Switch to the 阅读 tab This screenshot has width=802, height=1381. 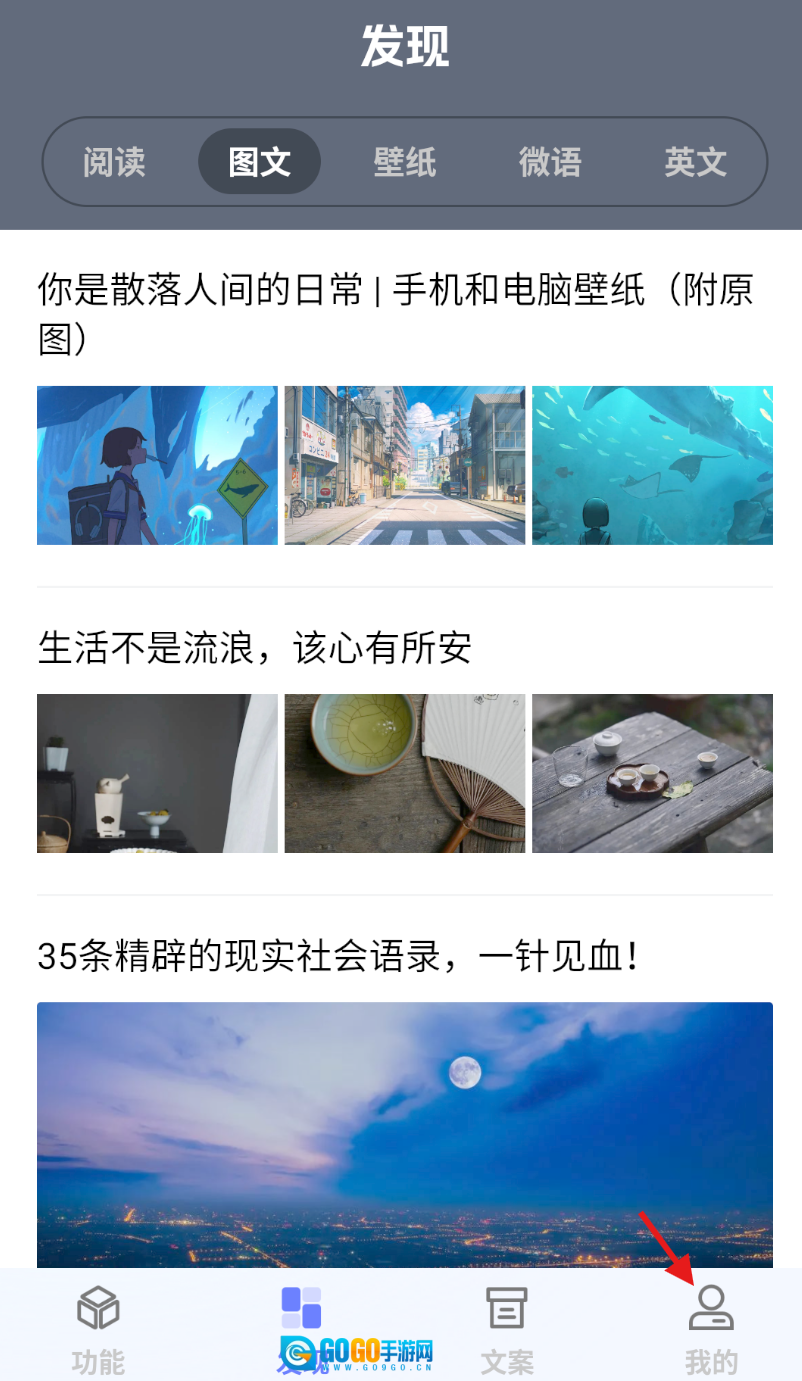point(114,162)
